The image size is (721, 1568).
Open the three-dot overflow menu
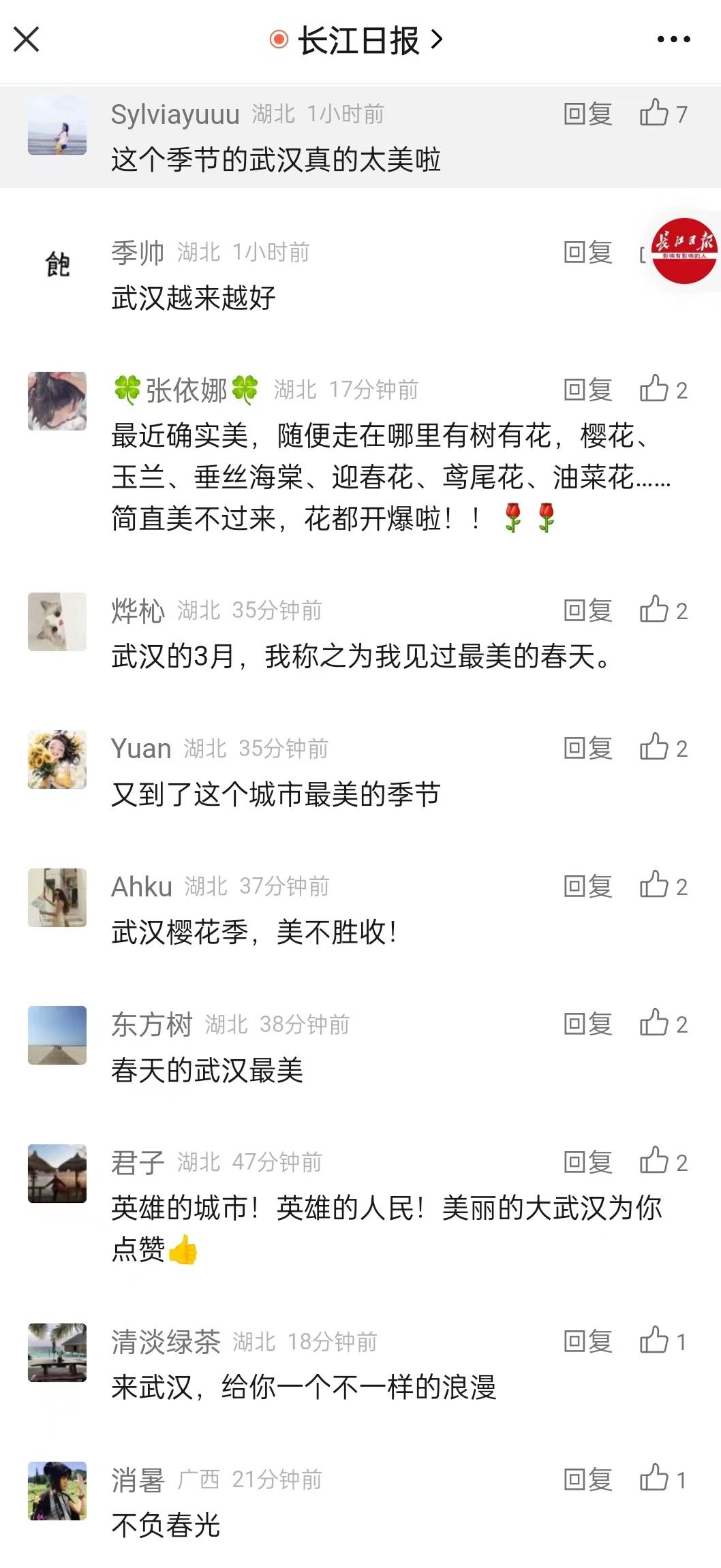click(x=673, y=40)
